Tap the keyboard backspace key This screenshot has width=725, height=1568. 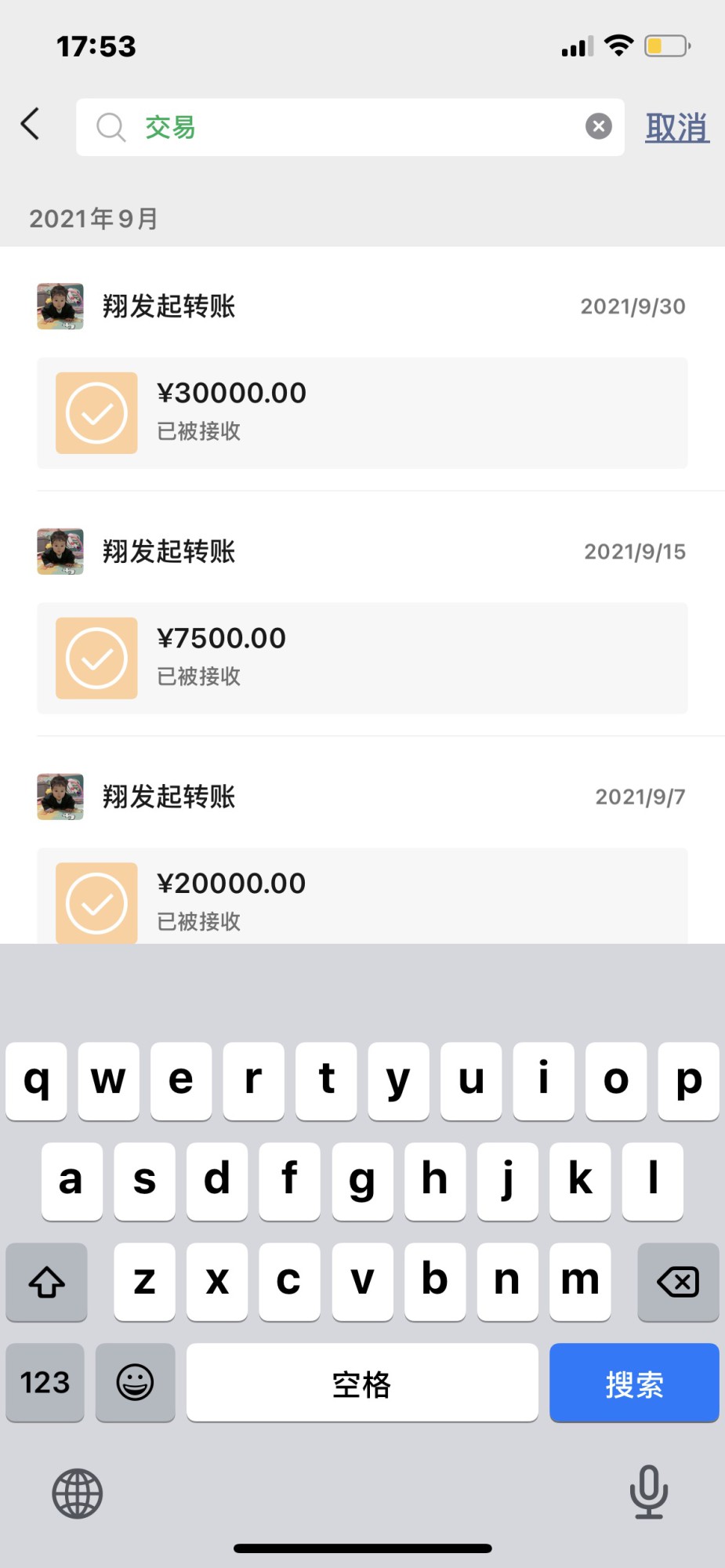(678, 1283)
